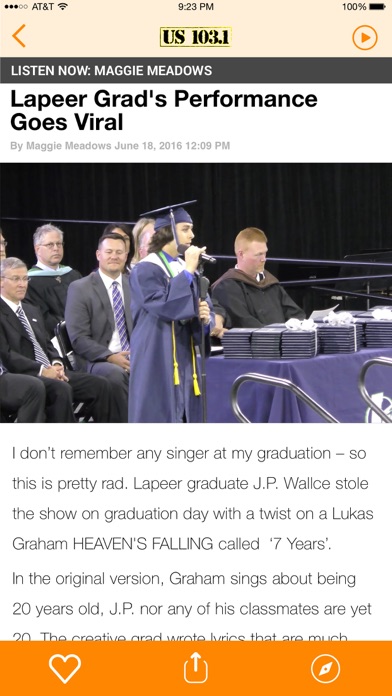Go back with the orange arrow

point(19,36)
